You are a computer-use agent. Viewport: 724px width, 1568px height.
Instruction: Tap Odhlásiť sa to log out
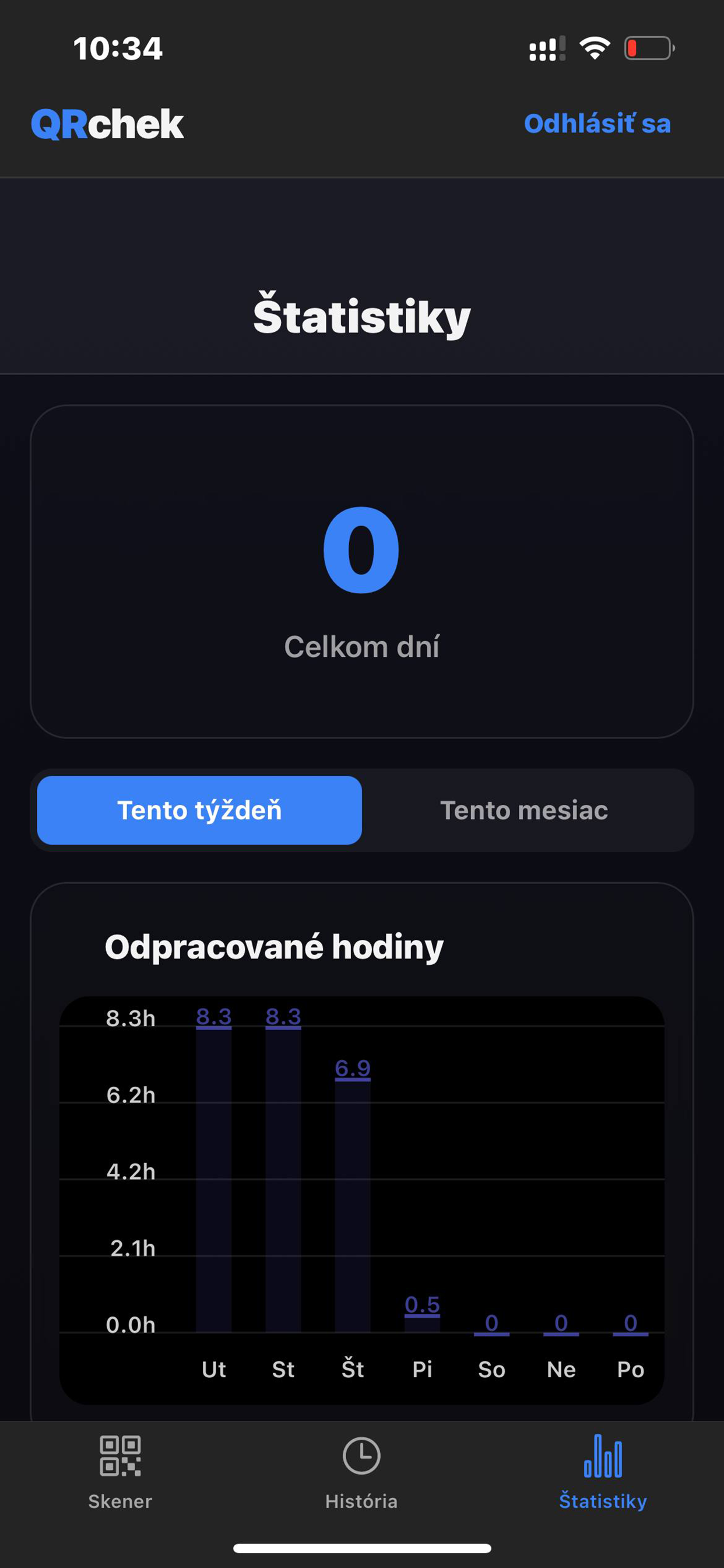[x=597, y=124]
